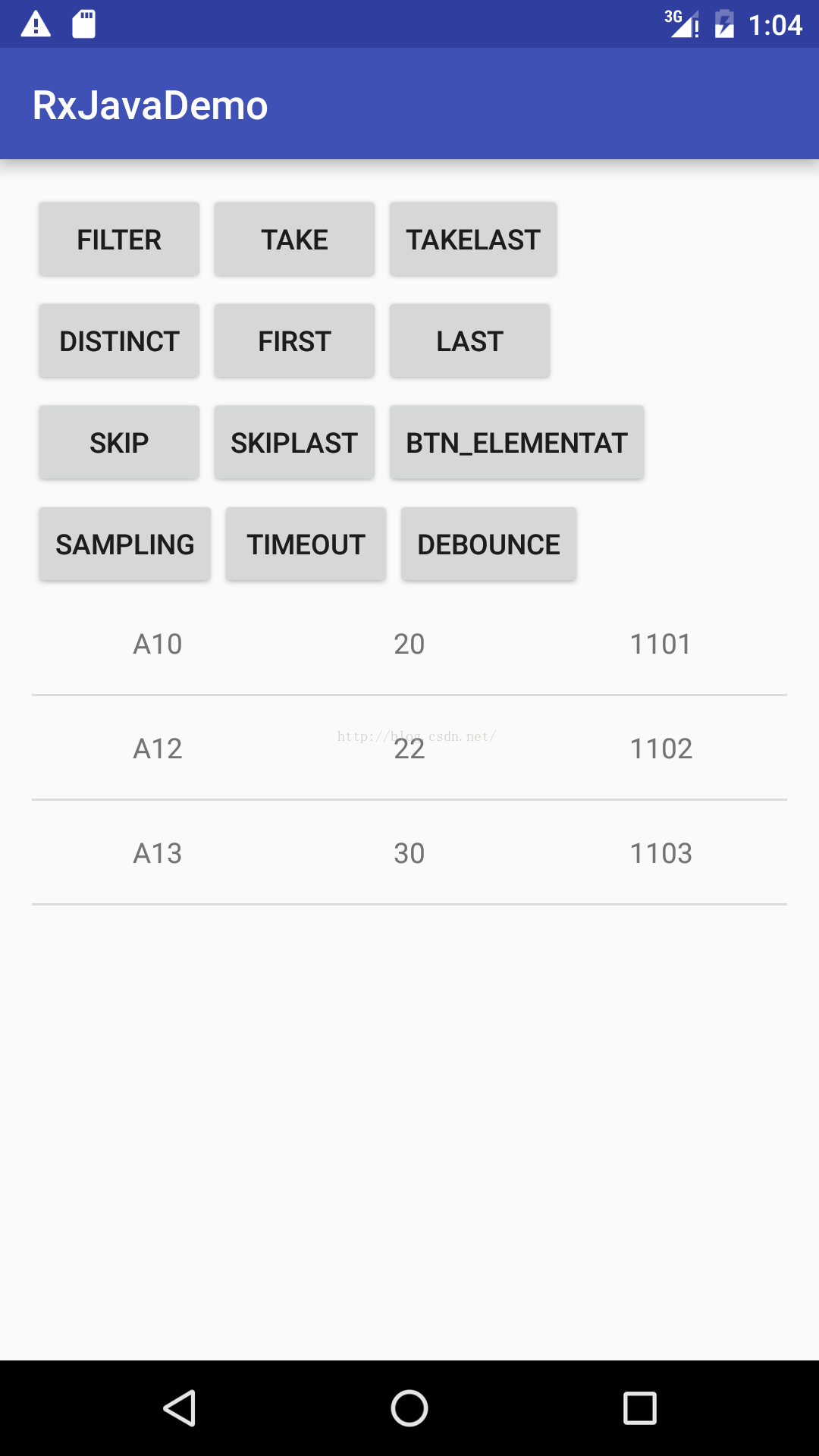
Task: Choose the LAST button
Action: 469,341
